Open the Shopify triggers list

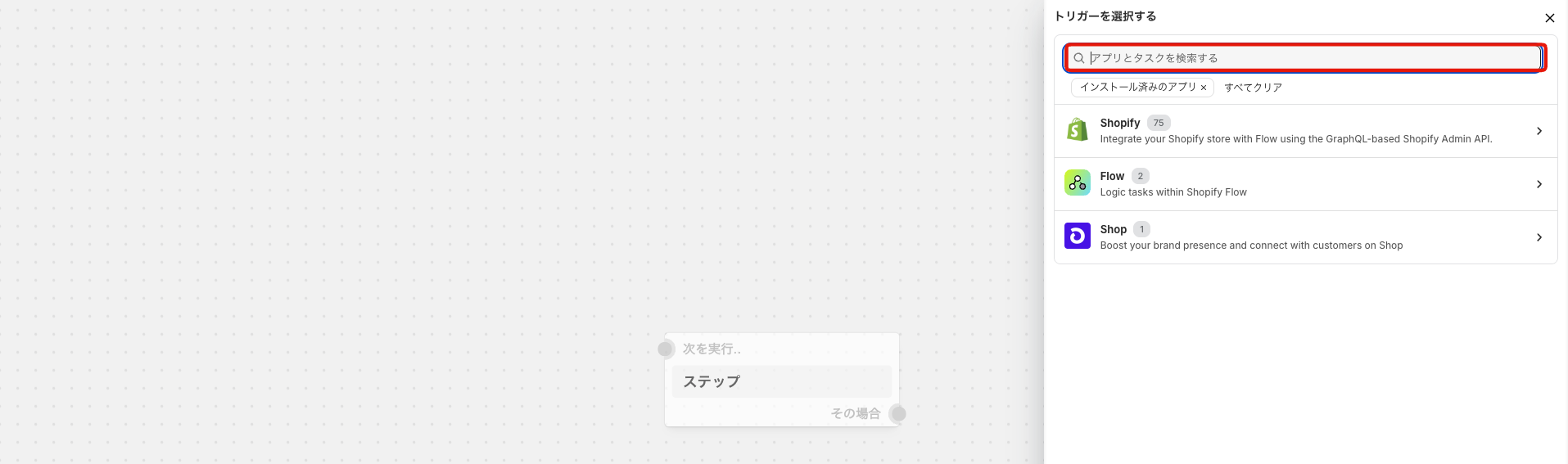pos(1305,131)
